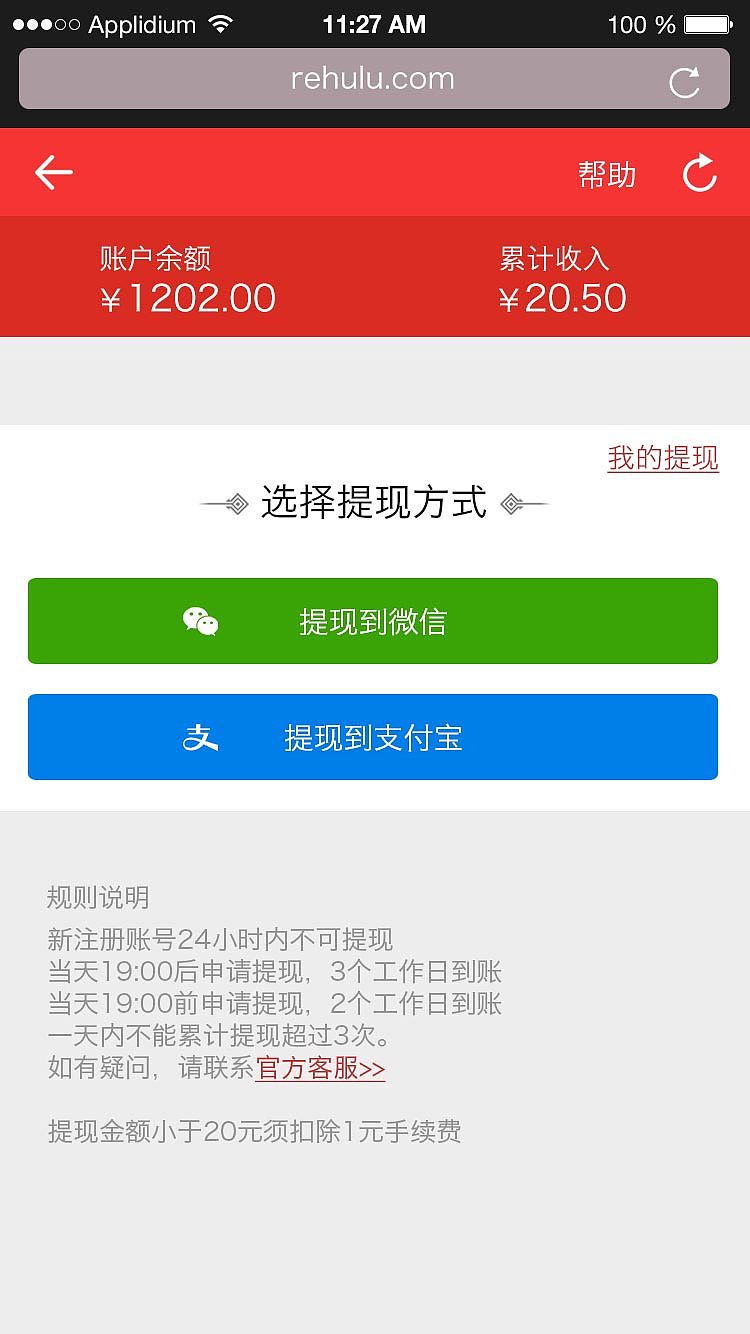Tap the red refresh icon next to 帮助
The image size is (750, 1334).
point(700,171)
